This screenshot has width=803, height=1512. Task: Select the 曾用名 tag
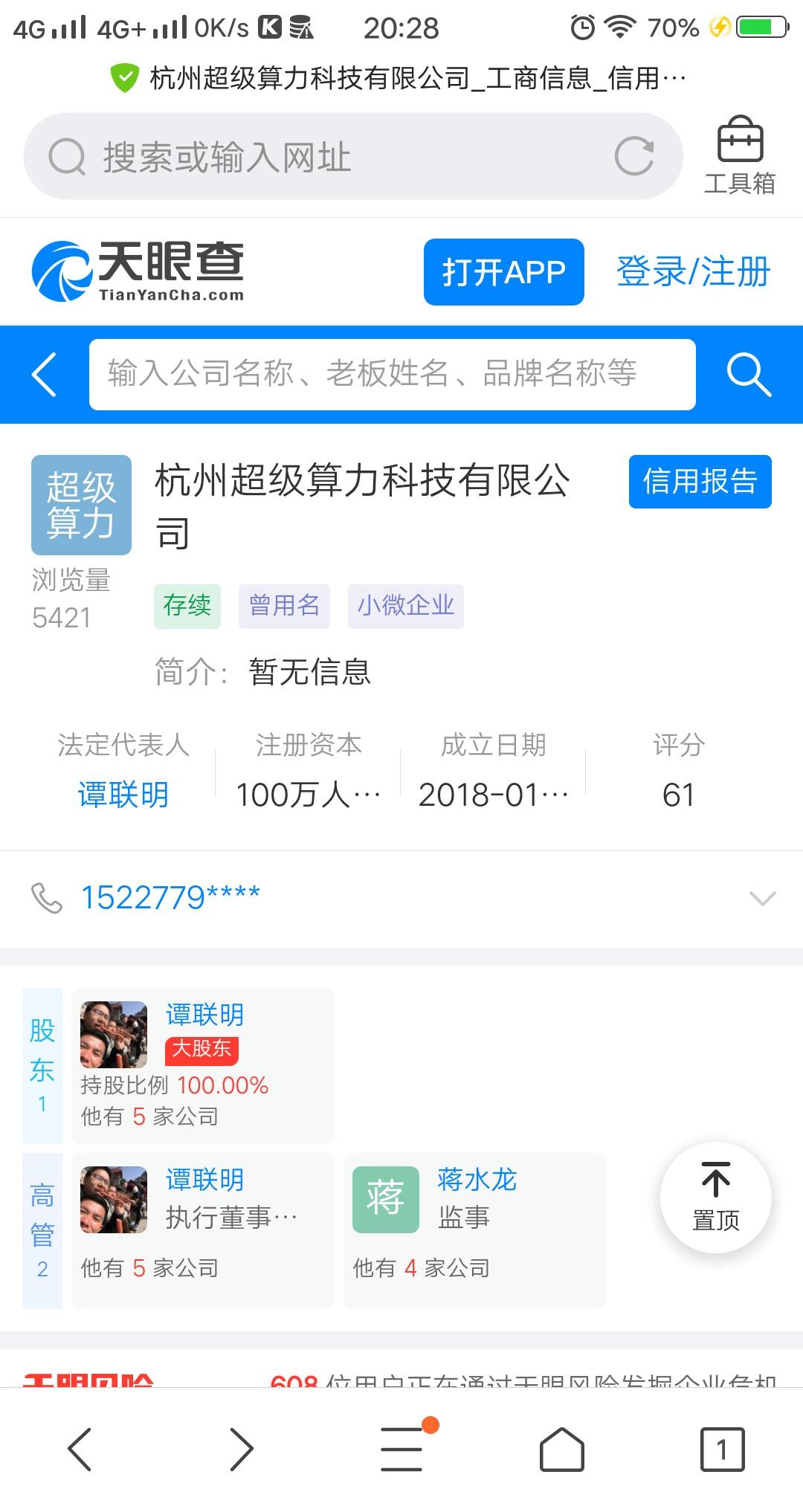(284, 606)
